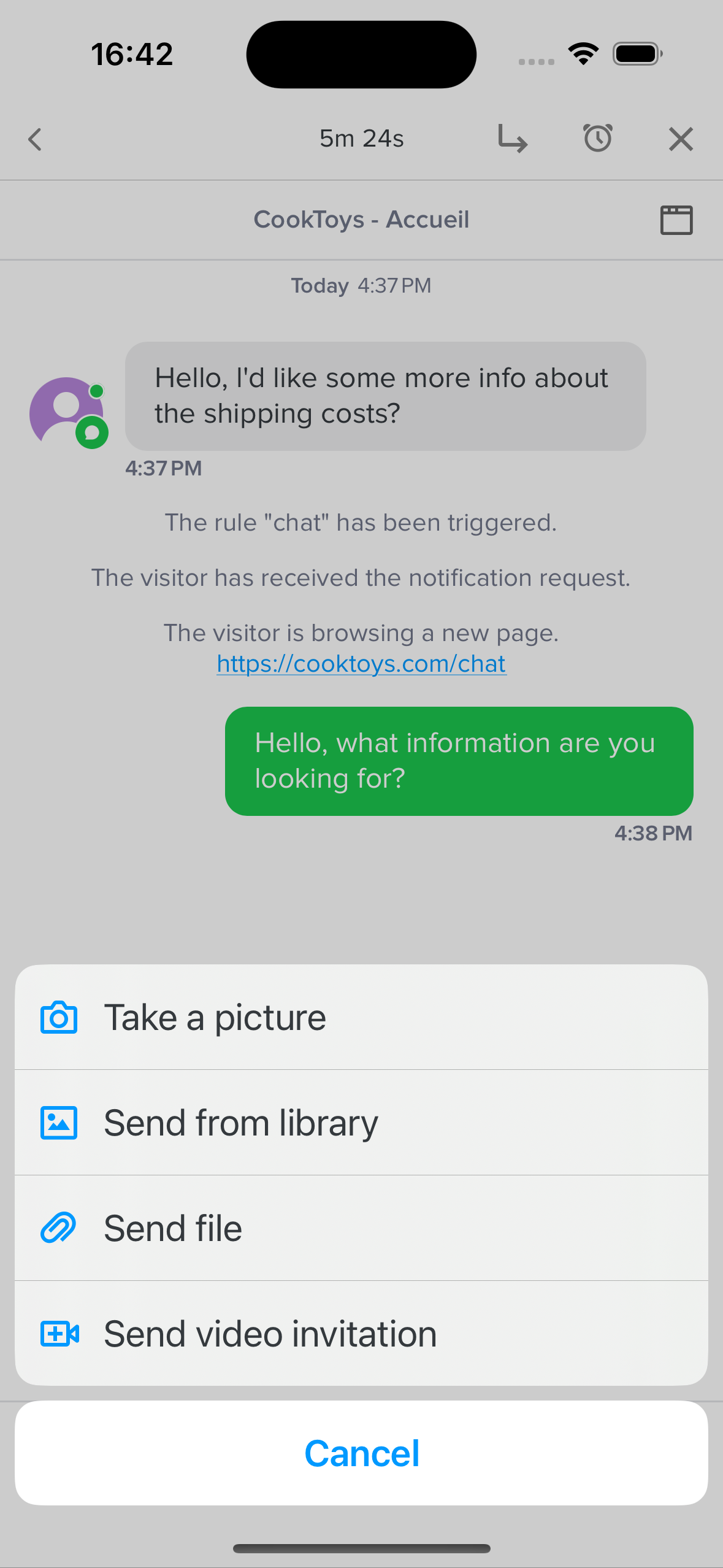Open the browser page icon beside CookToys title
723x1568 pixels.
676,219
